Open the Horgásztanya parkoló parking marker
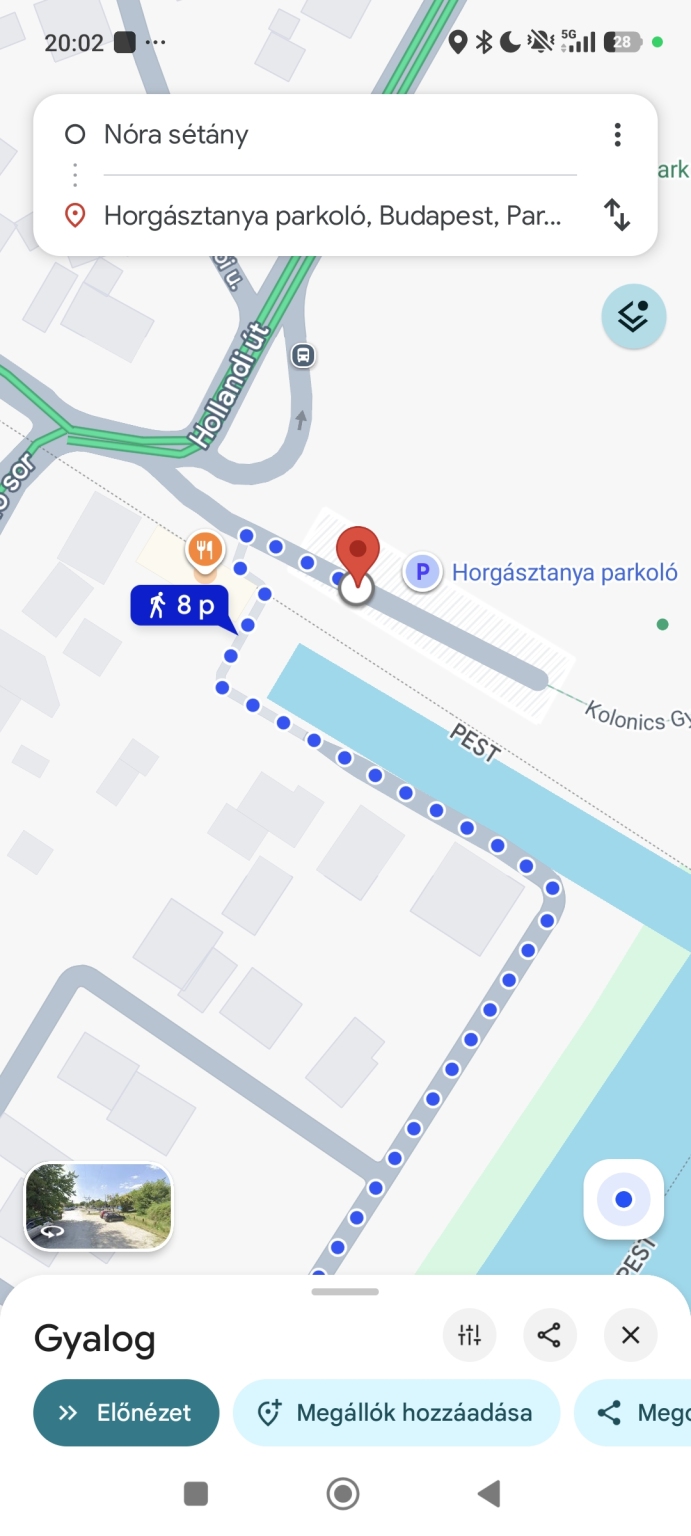This screenshot has height=1536, width=691. point(423,573)
